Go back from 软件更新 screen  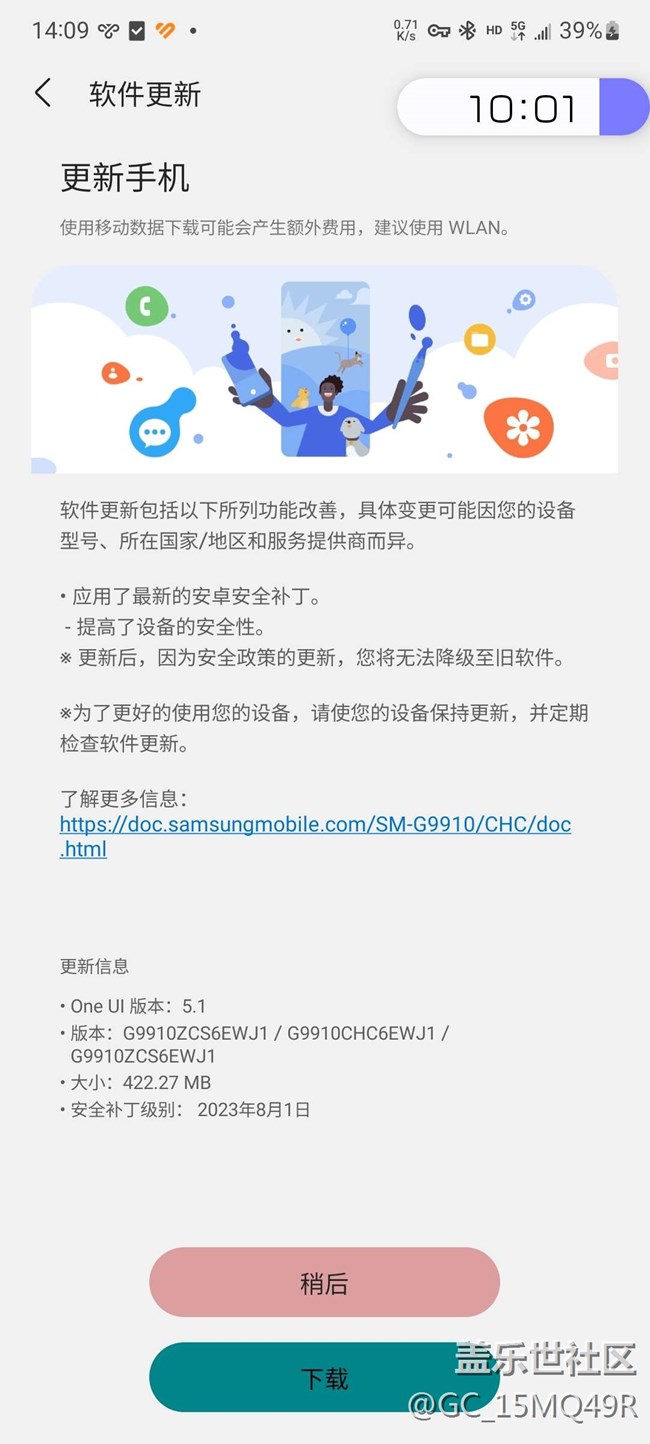click(x=42, y=94)
